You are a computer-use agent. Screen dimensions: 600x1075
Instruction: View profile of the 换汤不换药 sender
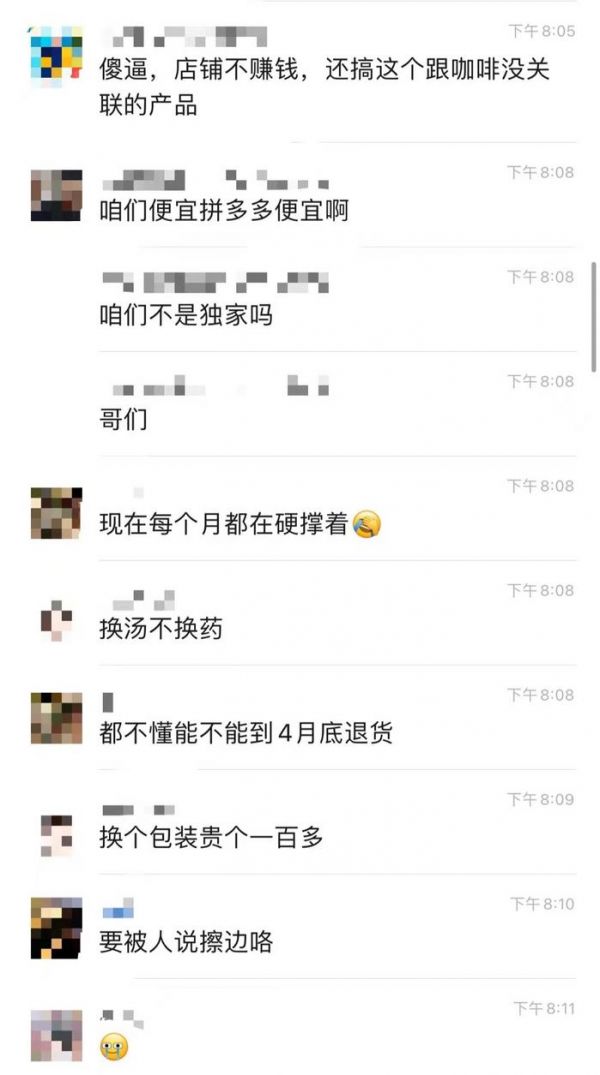click(56, 621)
